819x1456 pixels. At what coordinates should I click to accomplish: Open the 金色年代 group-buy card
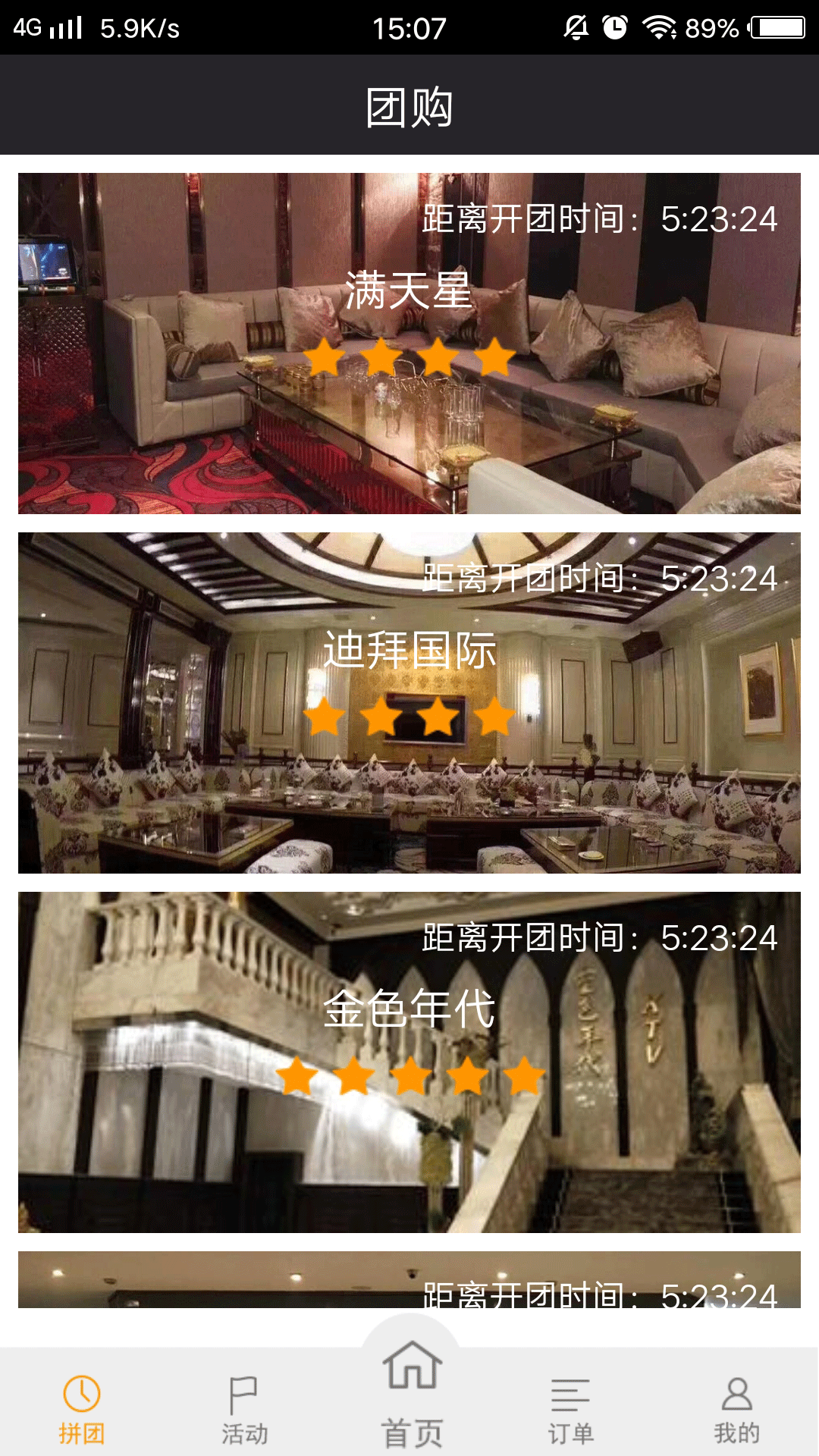point(409,1062)
